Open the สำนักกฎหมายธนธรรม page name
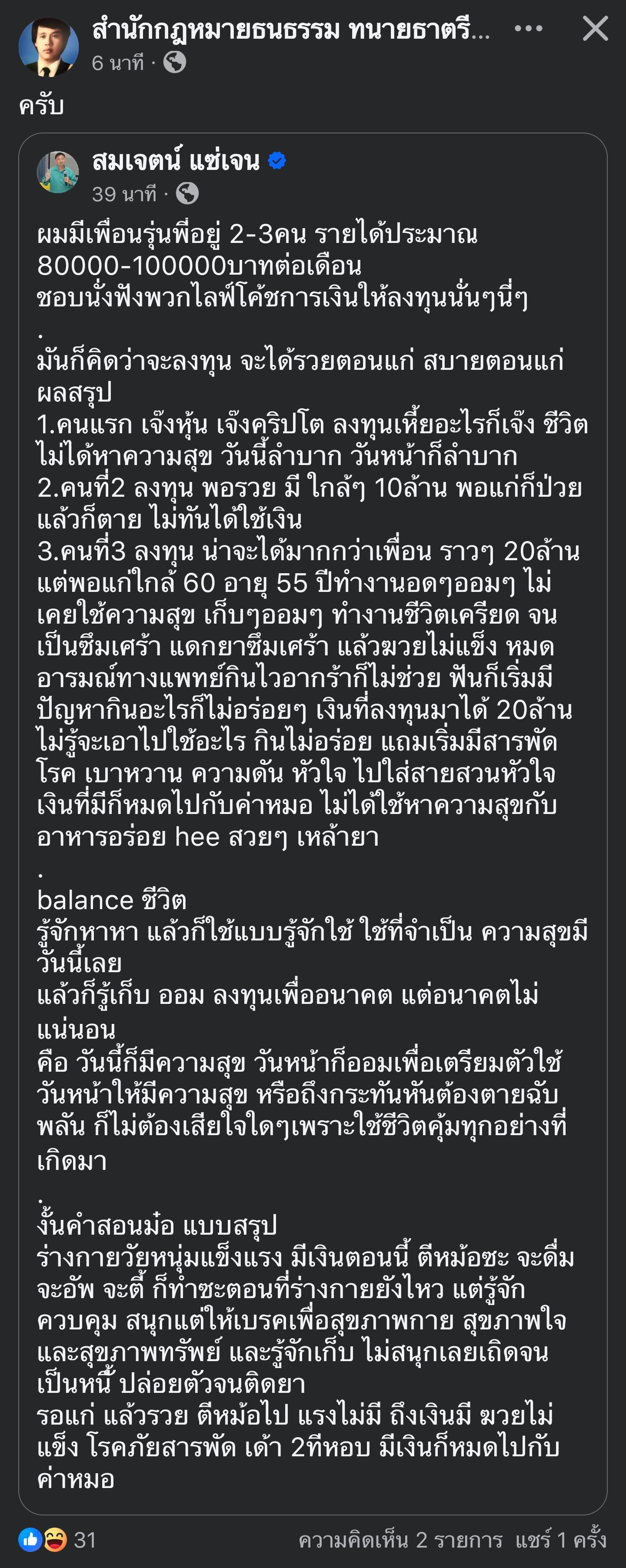The image size is (626, 1568). 290,29
